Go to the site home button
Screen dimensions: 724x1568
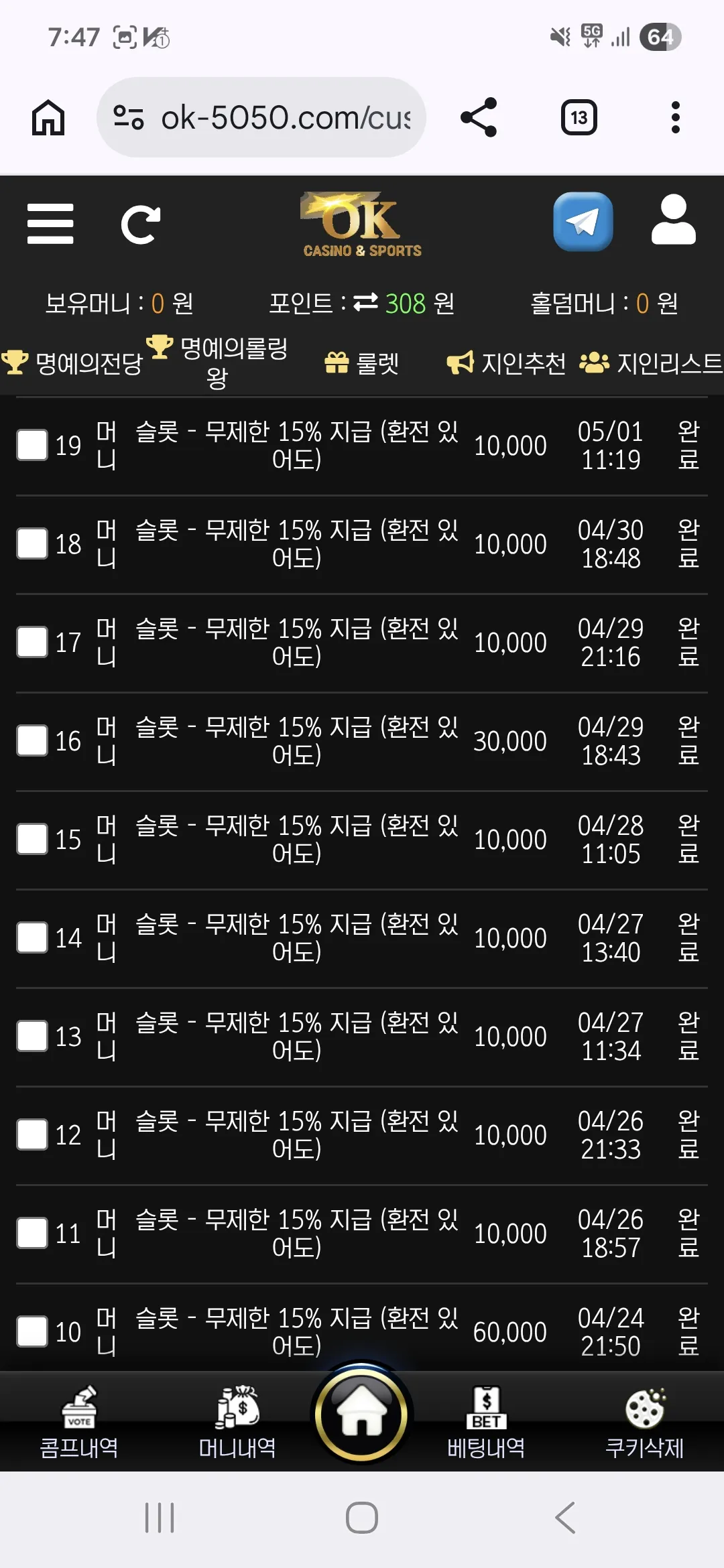click(x=362, y=1415)
